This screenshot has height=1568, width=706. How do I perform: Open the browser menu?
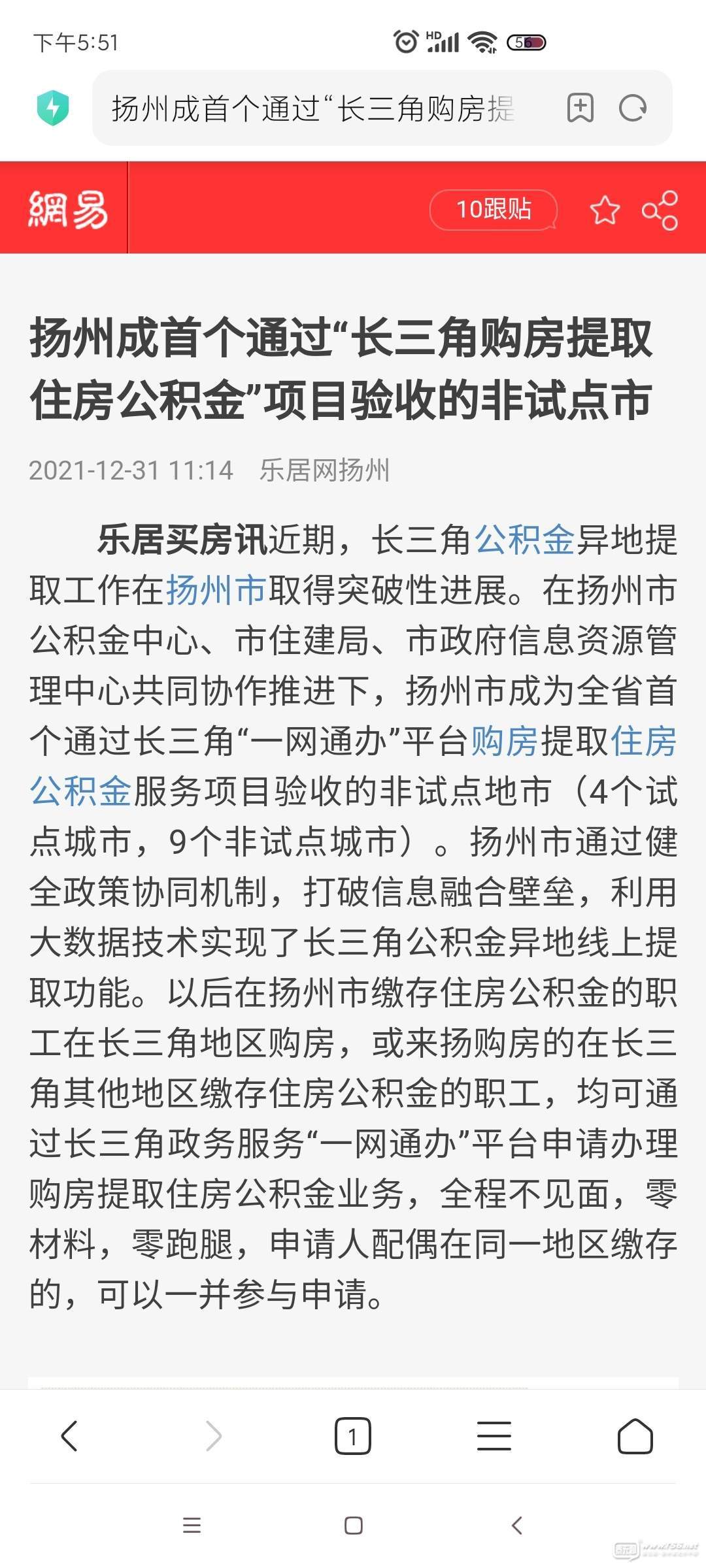click(494, 1436)
